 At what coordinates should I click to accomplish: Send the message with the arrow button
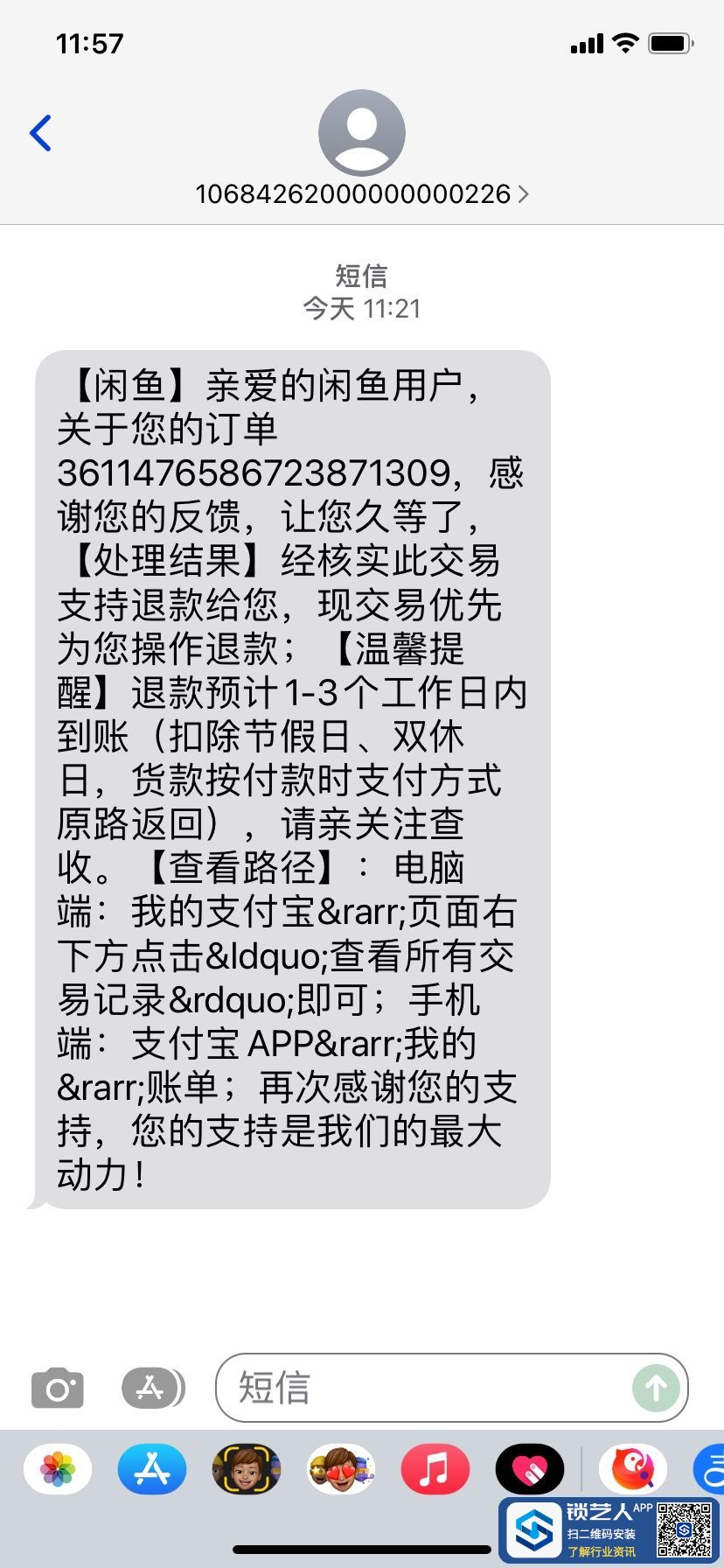656,1388
